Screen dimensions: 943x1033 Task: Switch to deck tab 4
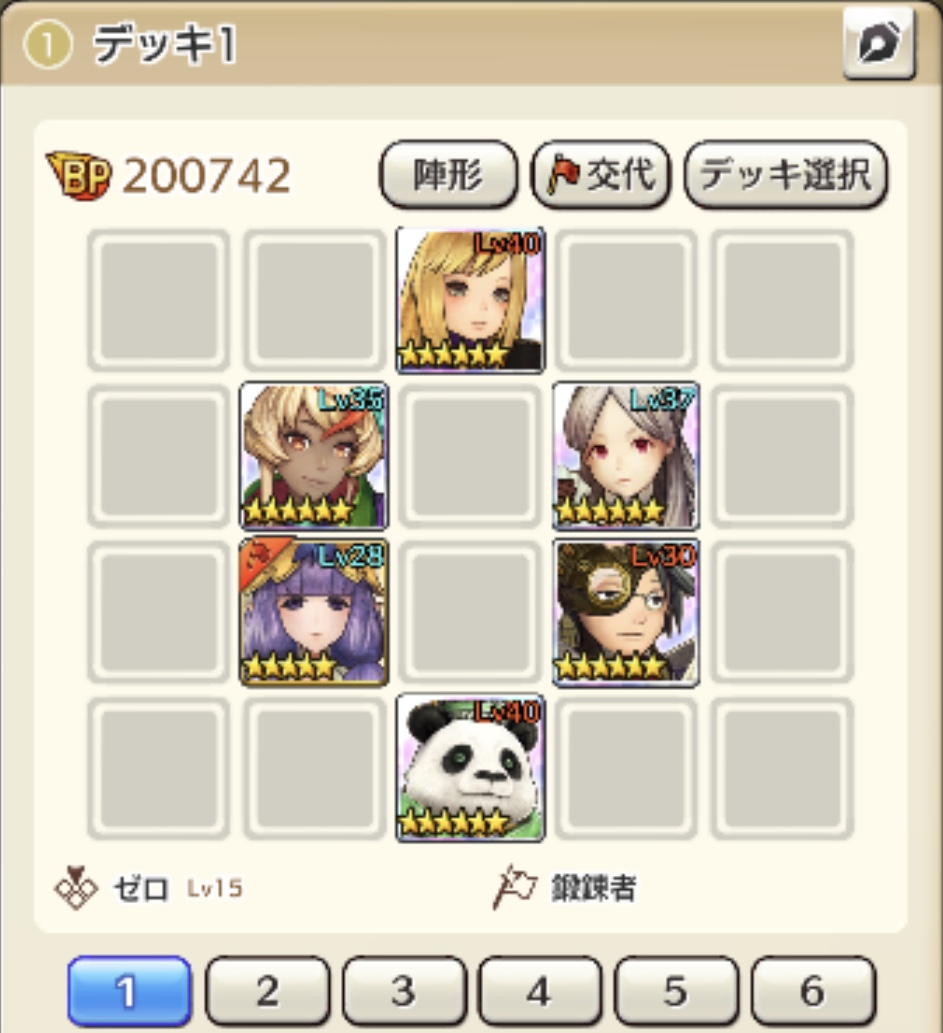tap(539, 991)
